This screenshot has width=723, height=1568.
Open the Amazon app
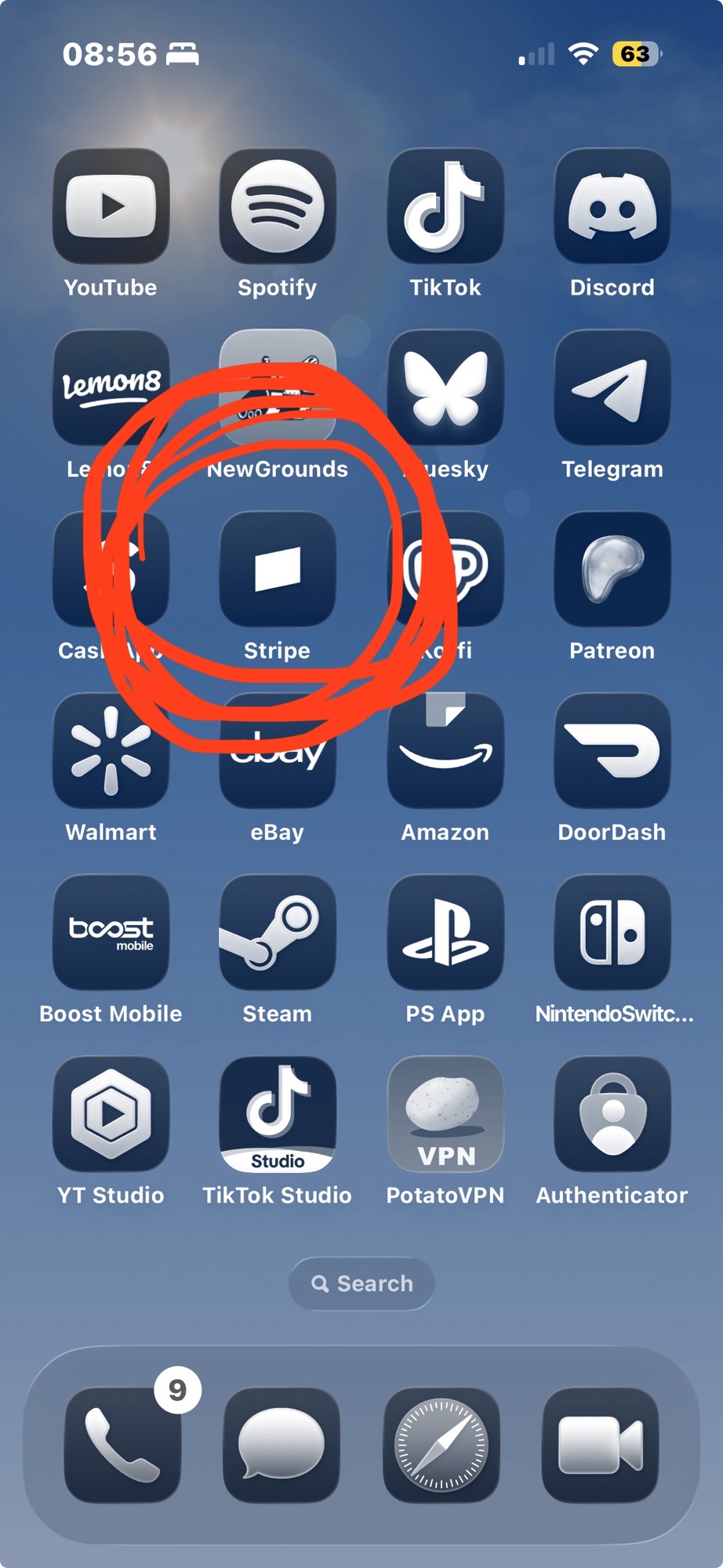tap(445, 751)
